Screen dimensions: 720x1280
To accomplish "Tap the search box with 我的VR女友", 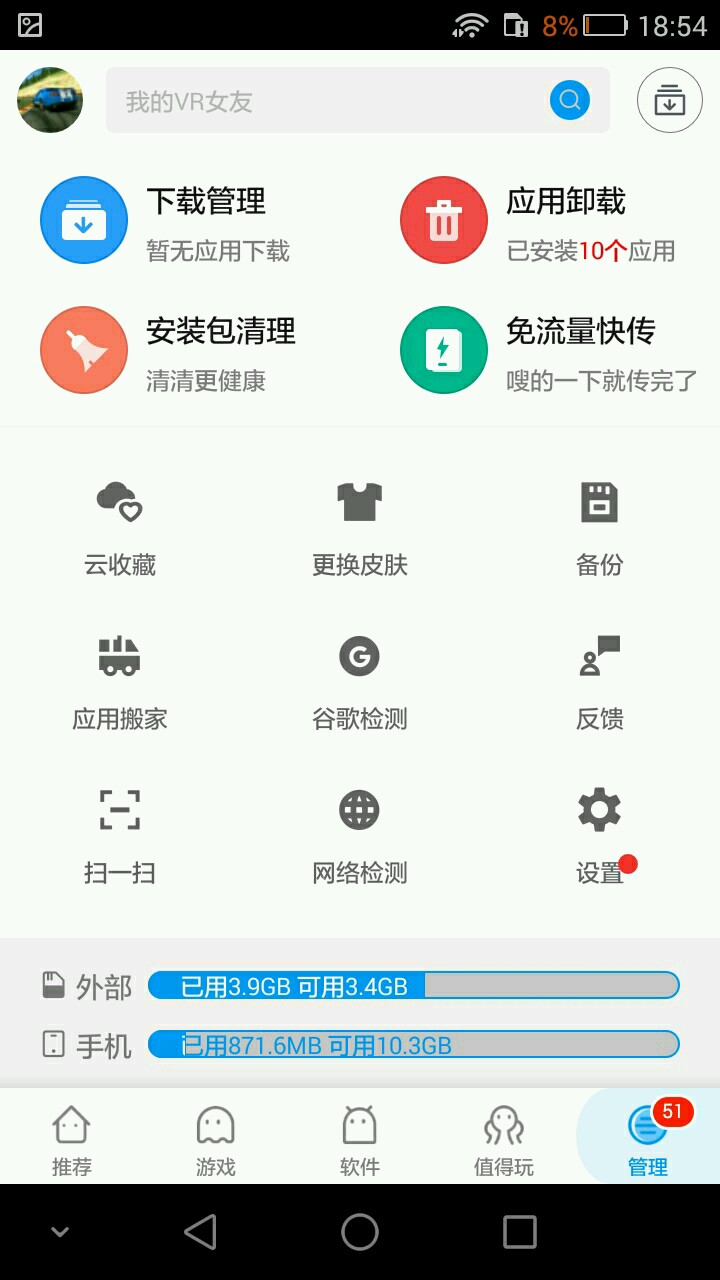I will [358, 100].
